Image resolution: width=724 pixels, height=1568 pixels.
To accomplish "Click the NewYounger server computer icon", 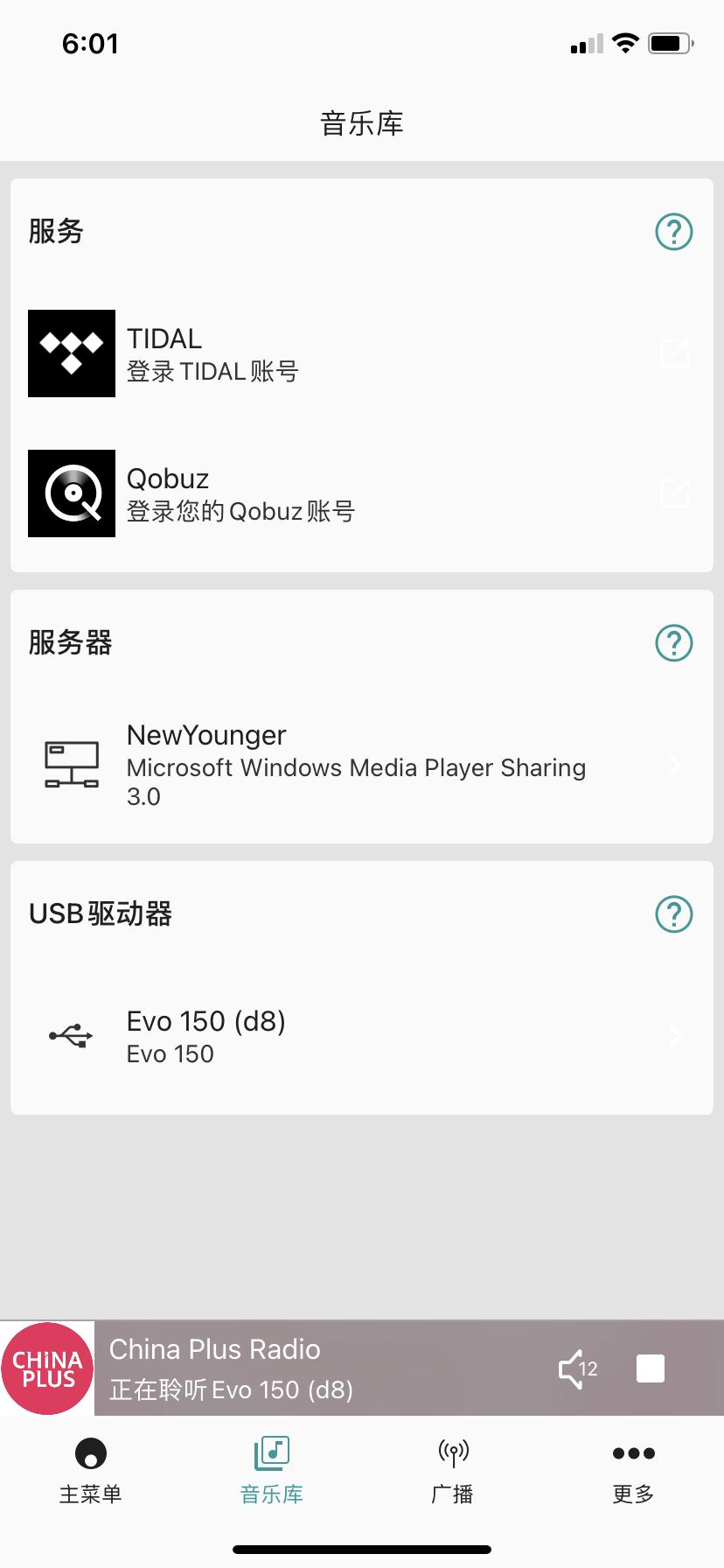I will click(x=72, y=764).
